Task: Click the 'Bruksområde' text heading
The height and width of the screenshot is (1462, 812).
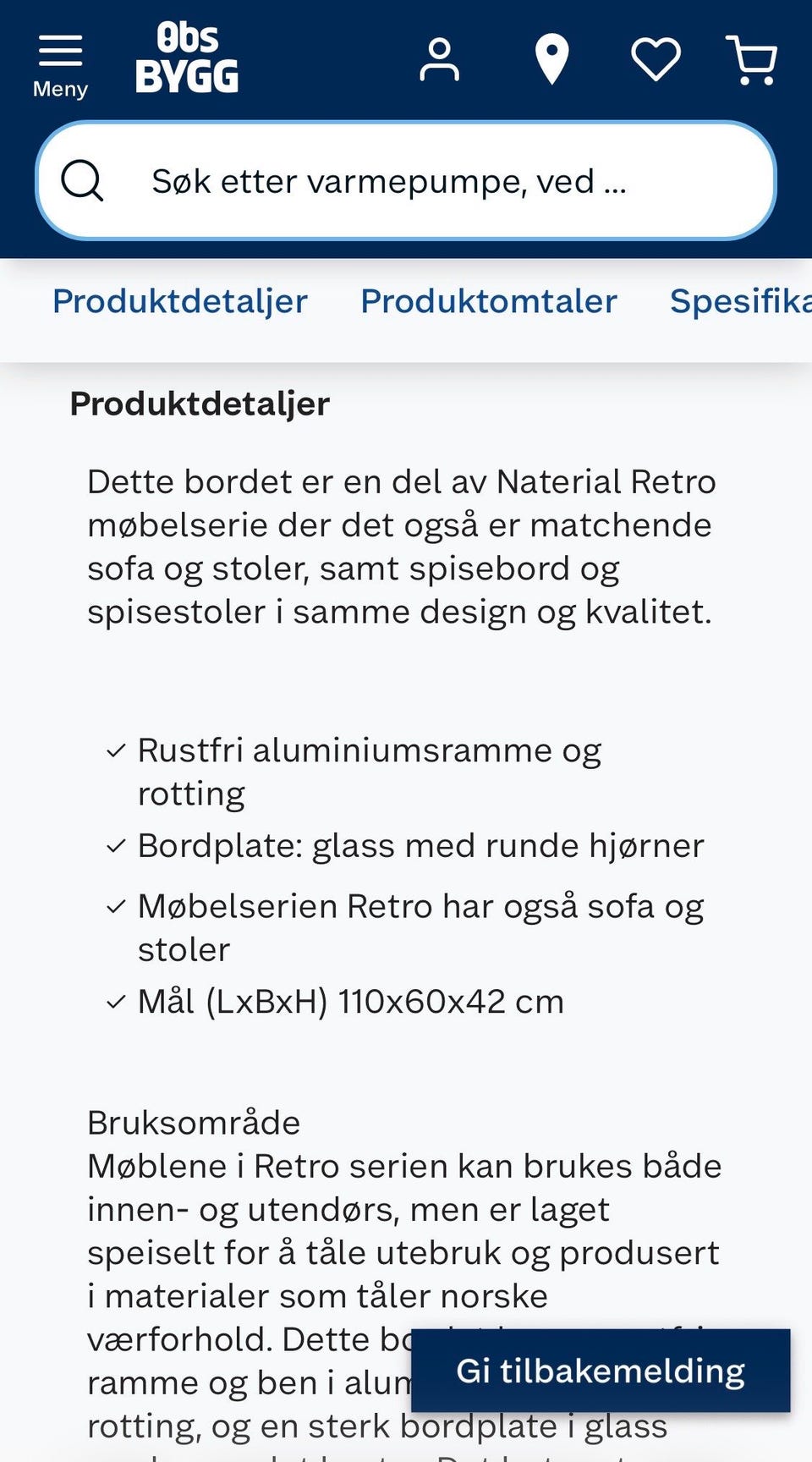Action: click(193, 1123)
